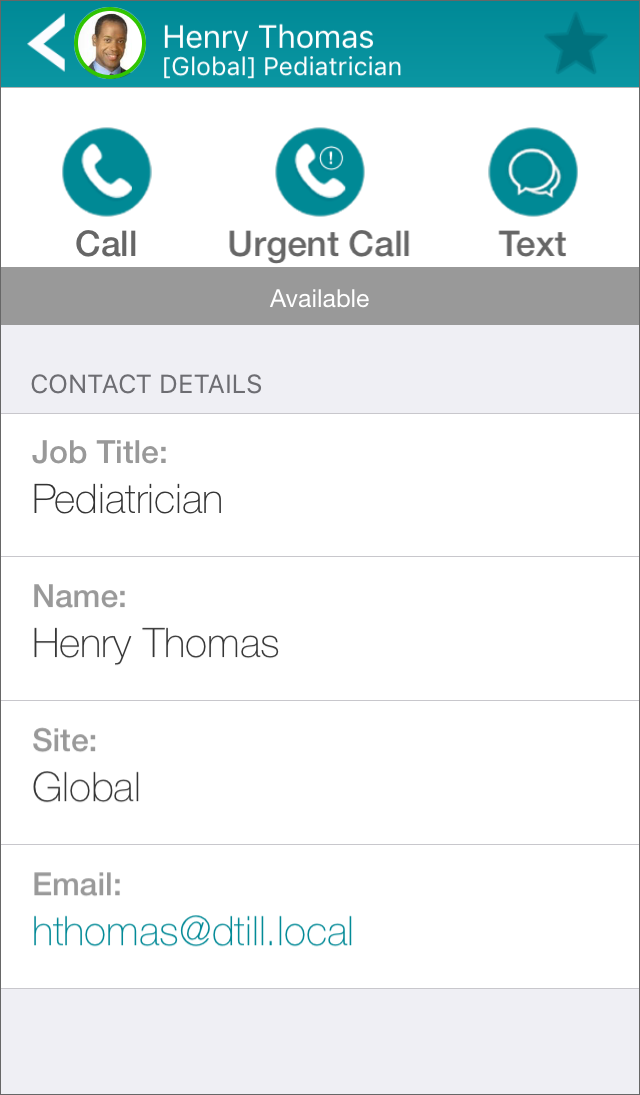Go back using the header arrow
Image resolution: width=640 pixels, height=1095 pixels.
(x=45, y=43)
